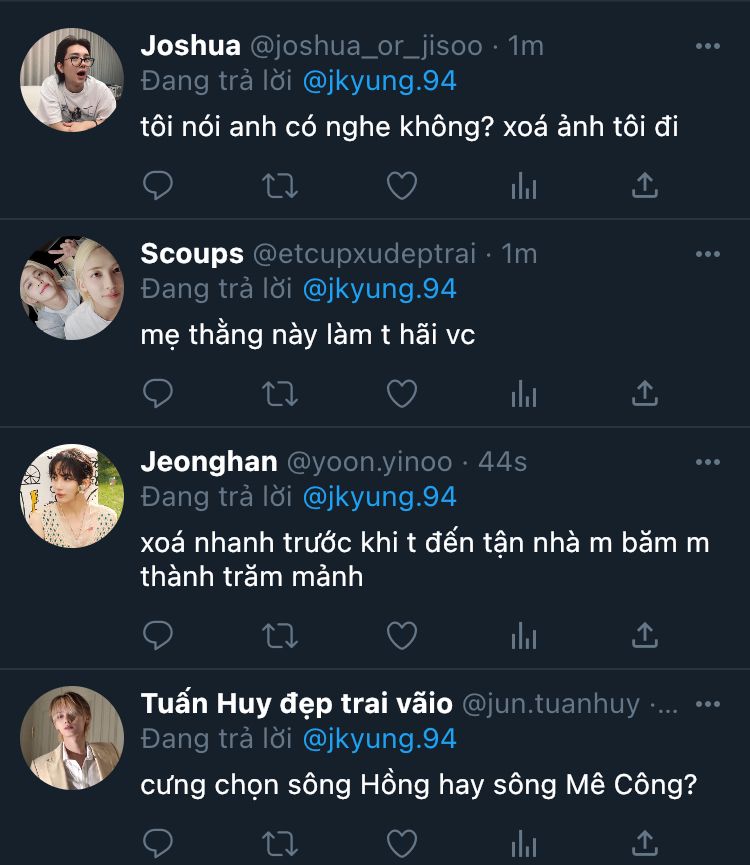Retweet Jeonghan's reply

pos(280,636)
